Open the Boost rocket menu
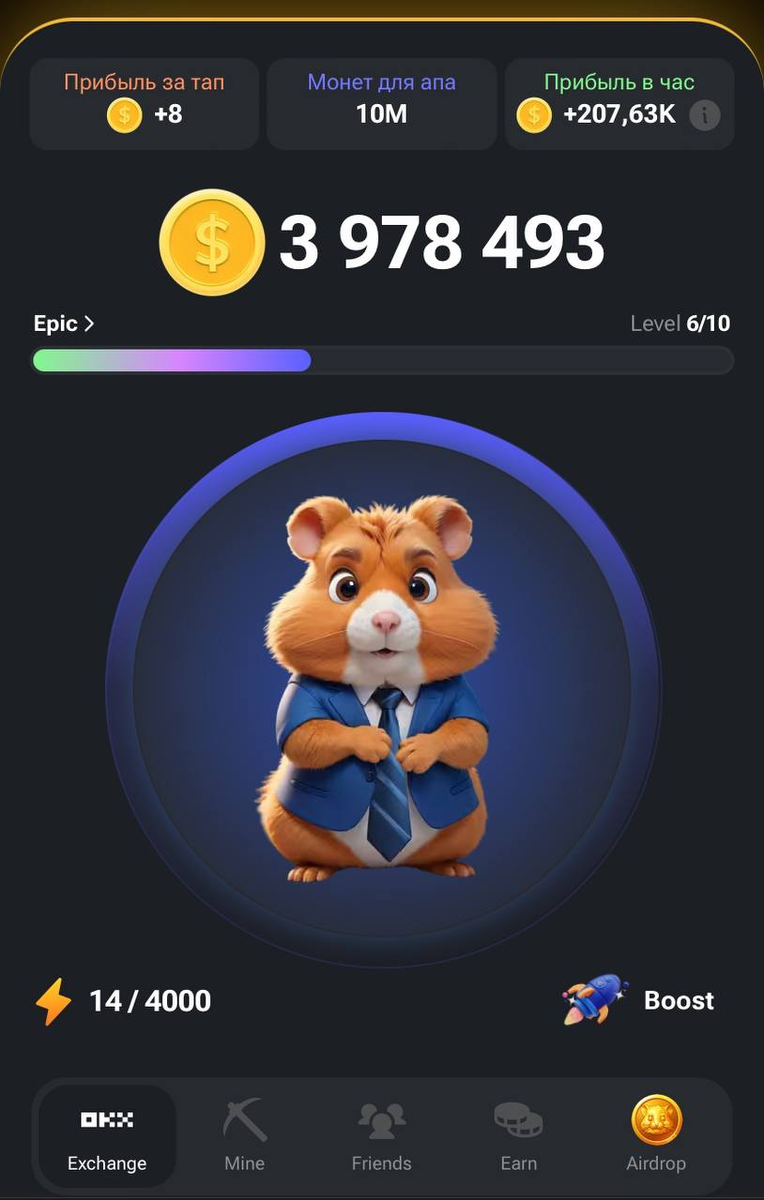Screen dimensions: 764x1200 (640, 1000)
